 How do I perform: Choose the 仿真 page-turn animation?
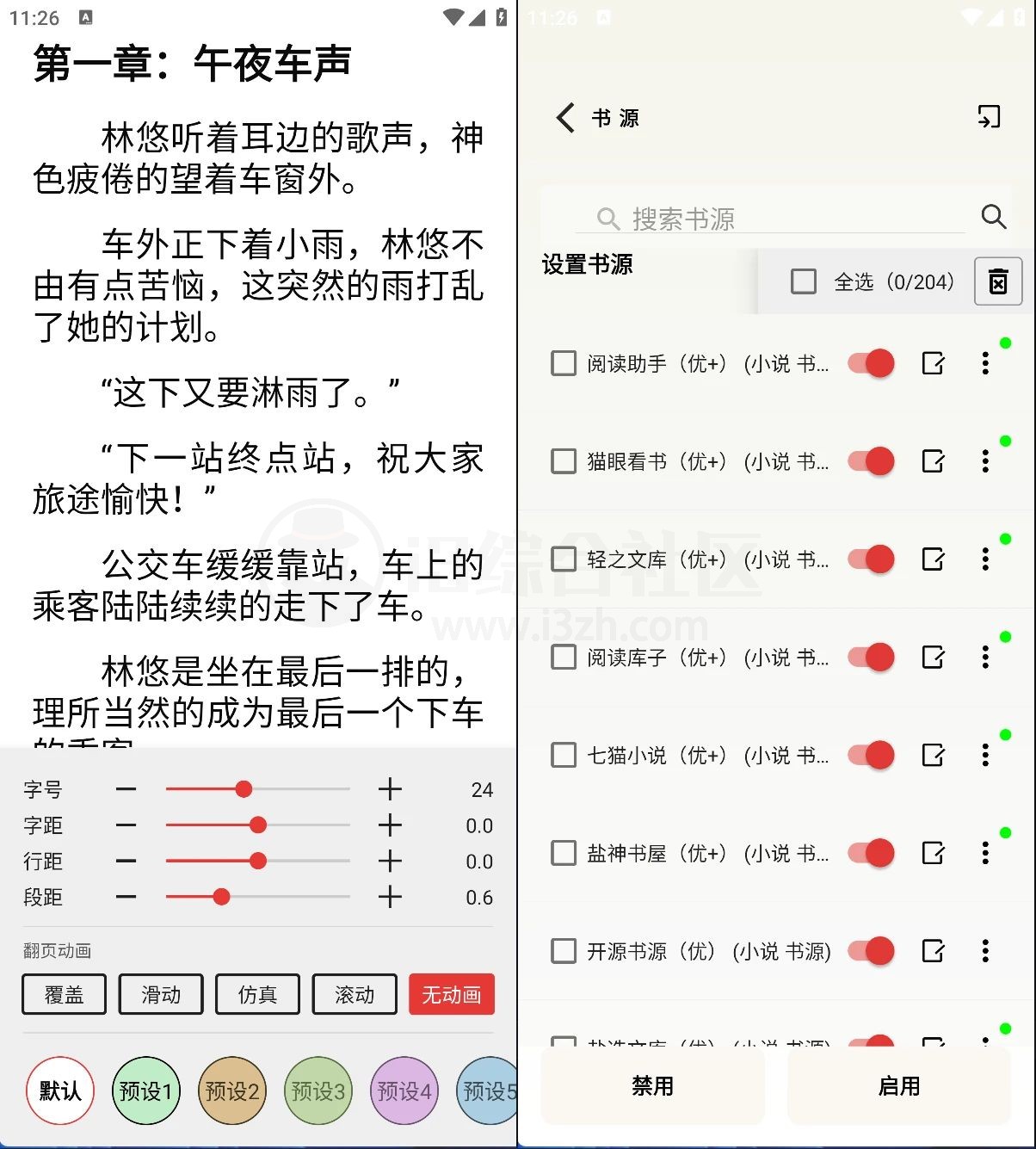[257, 995]
